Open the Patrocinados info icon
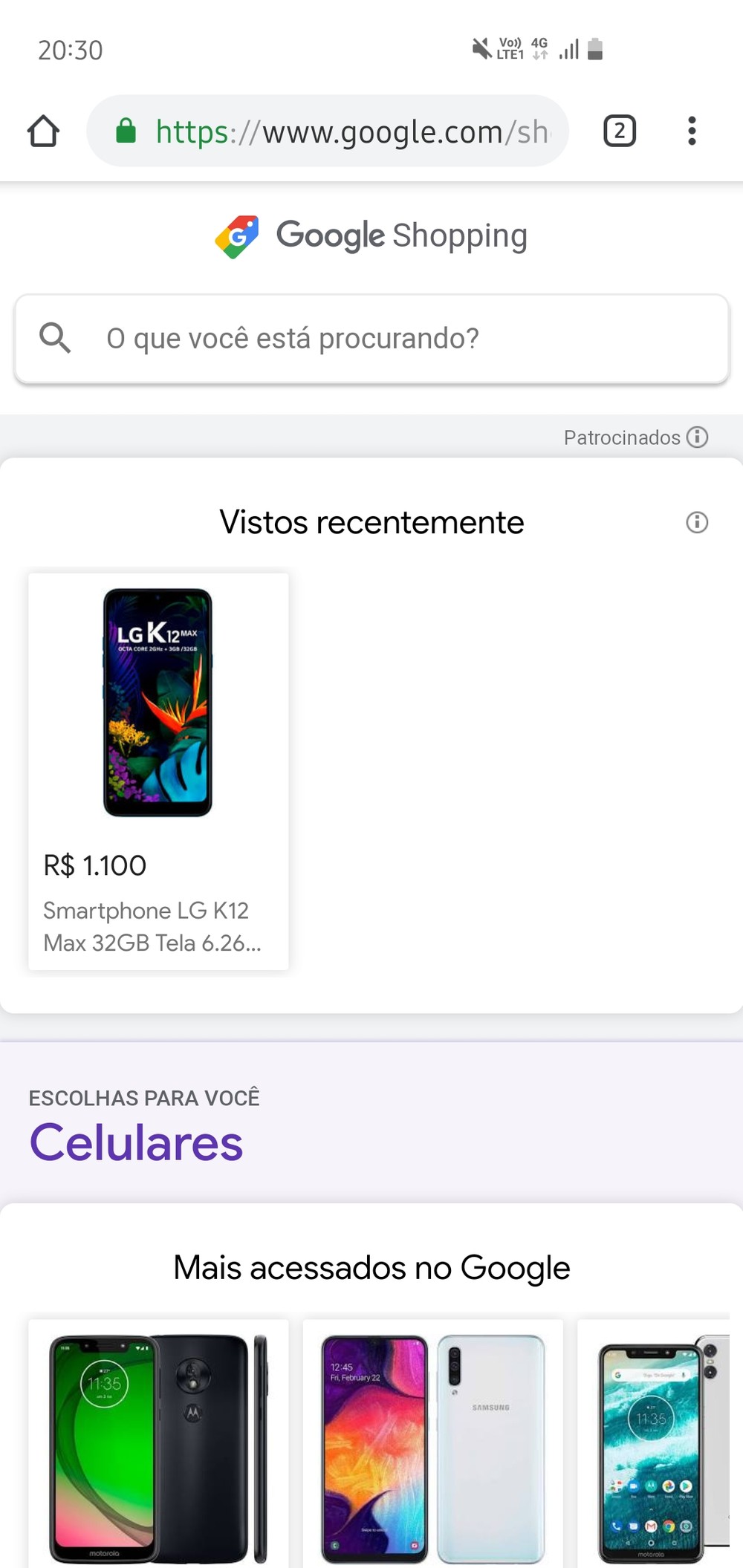This screenshot has width=743, height=1568. click(697, 437)
